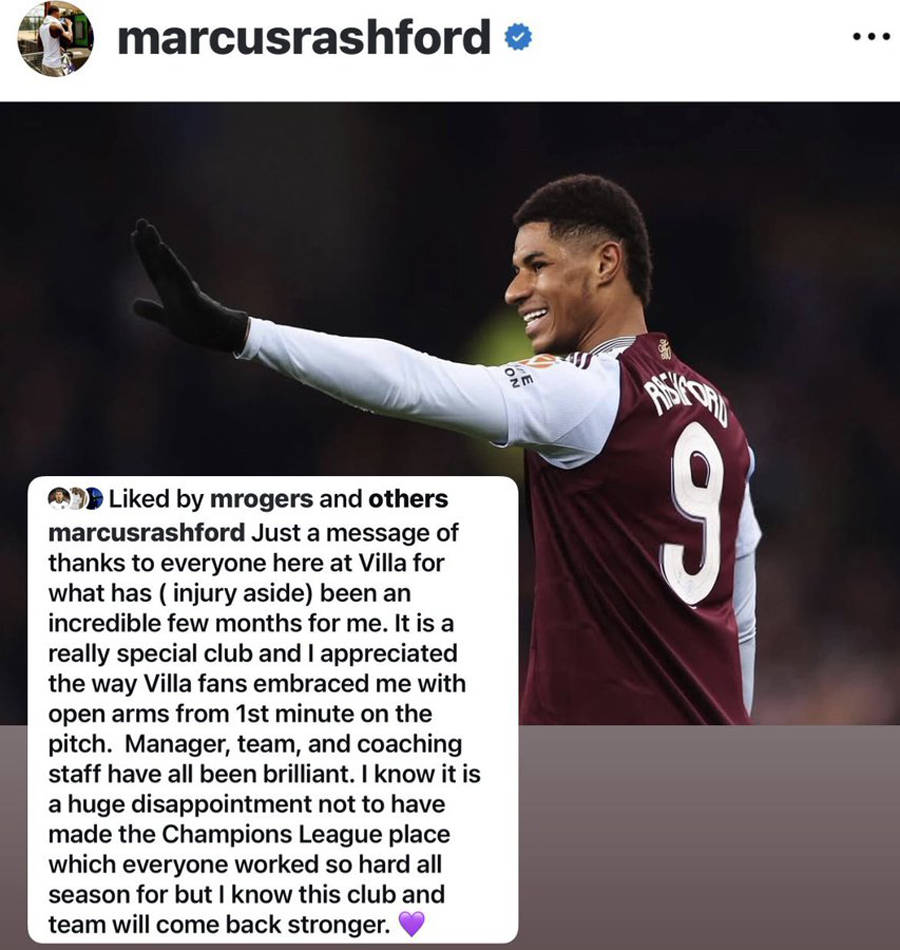Open marcusrashford's profile picture
This screenshot has height=950, width=900.
point(55,38)
